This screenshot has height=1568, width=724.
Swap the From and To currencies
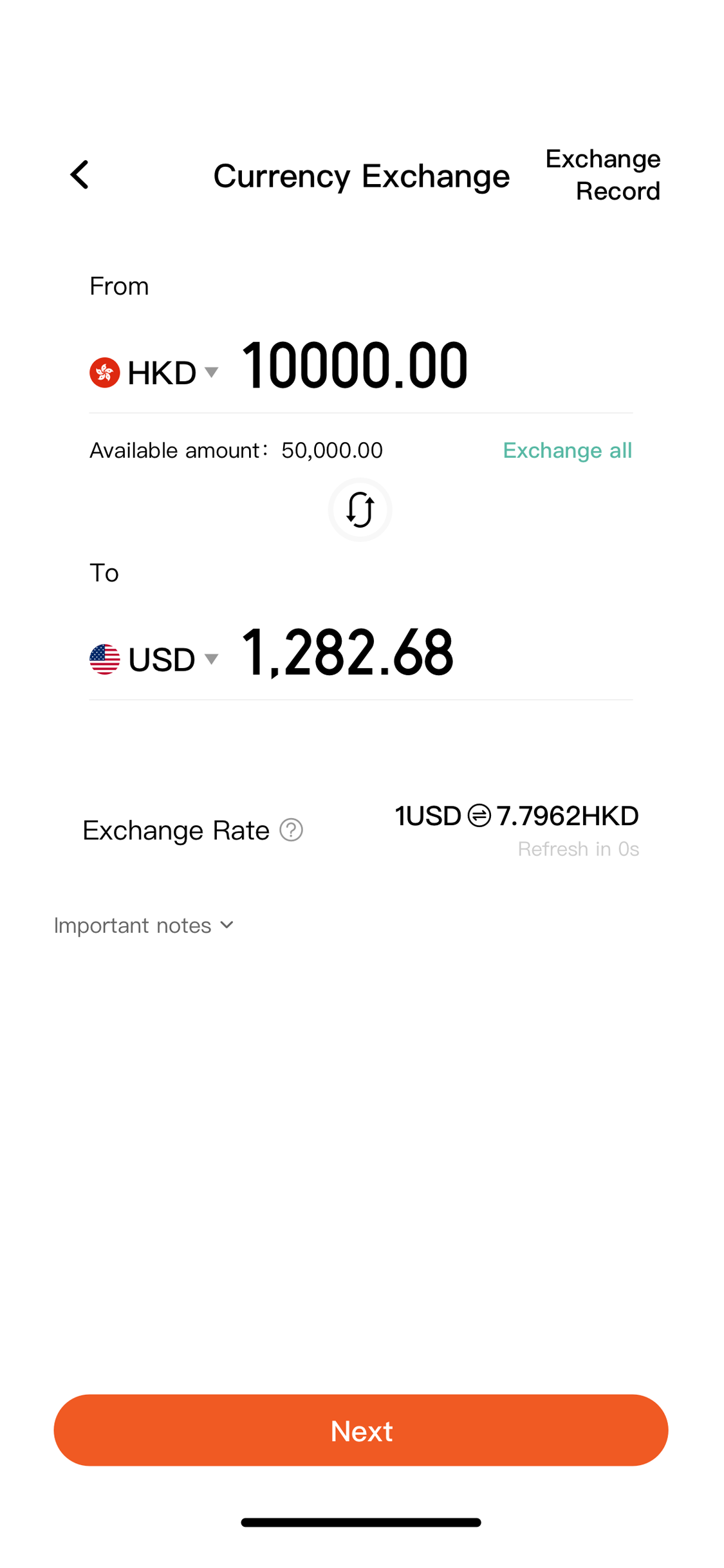(x=360, y=510)
